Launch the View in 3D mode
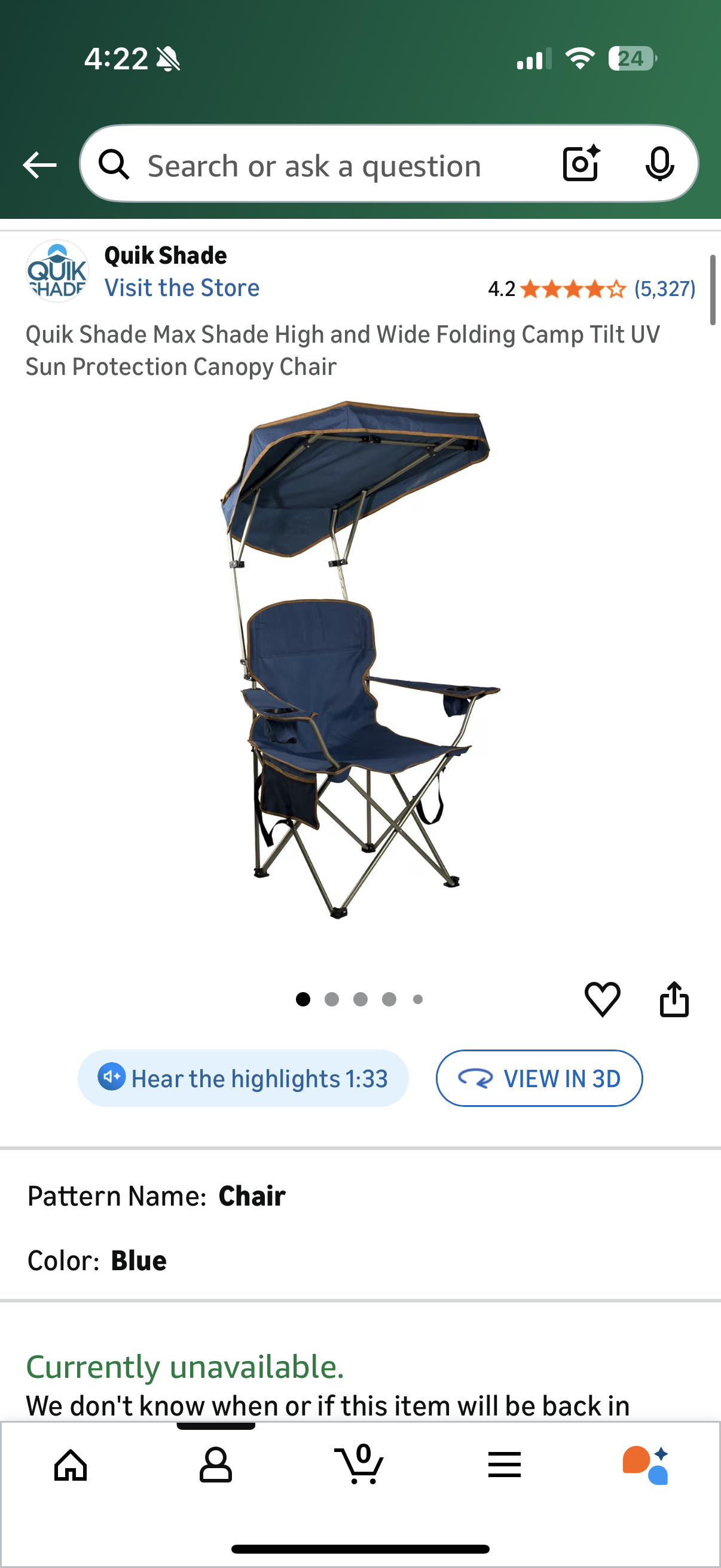This screenshot has width=721, height=1568. coord(539,1078)
